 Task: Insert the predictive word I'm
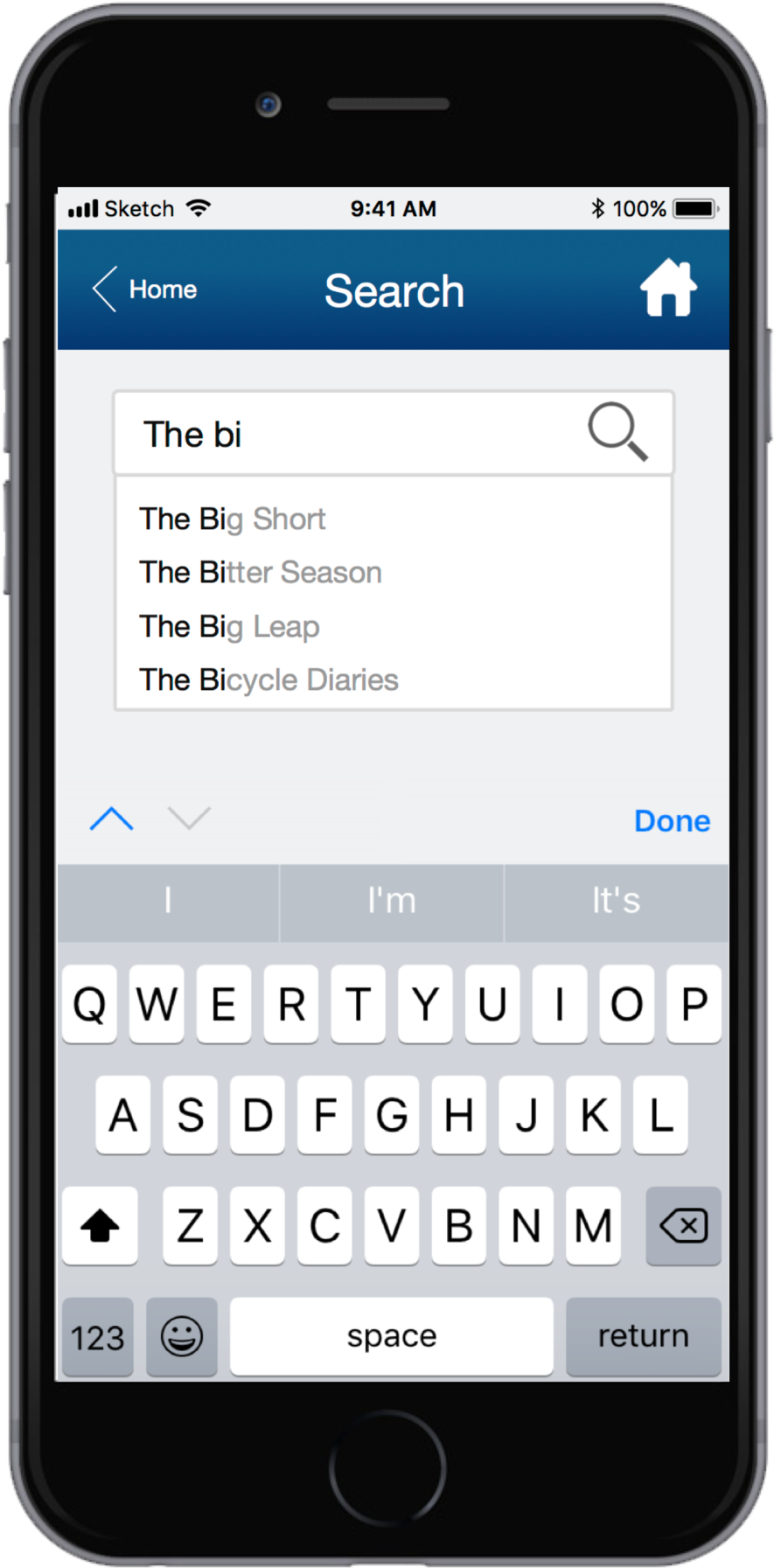click(x=391, y=901)
